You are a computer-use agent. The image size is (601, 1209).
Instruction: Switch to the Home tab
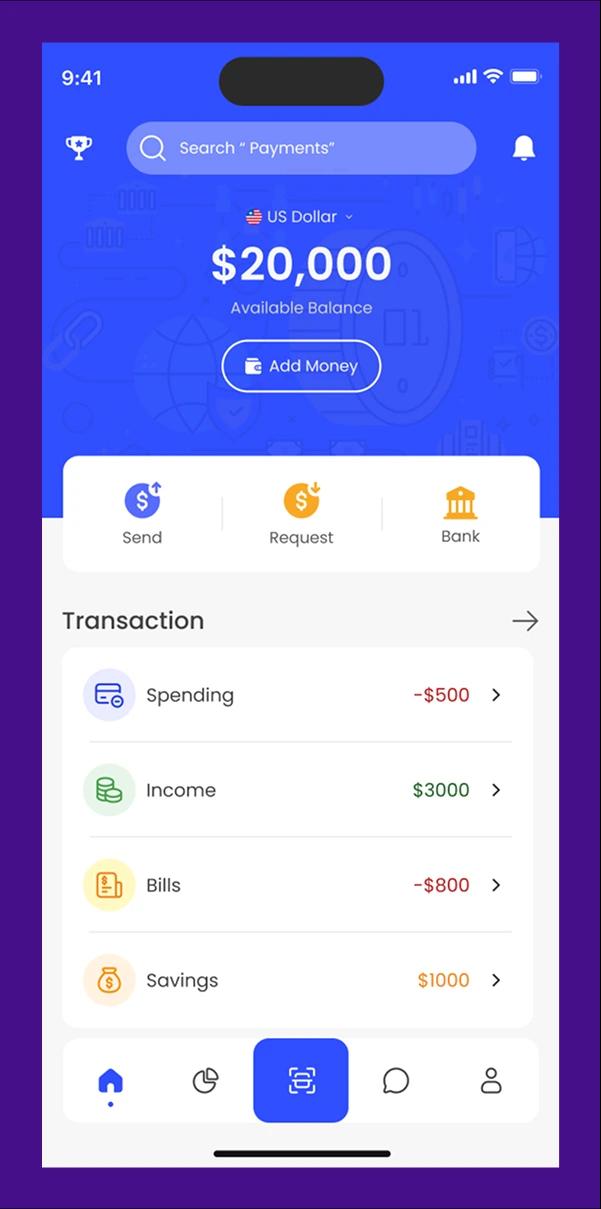[110, 1081]
